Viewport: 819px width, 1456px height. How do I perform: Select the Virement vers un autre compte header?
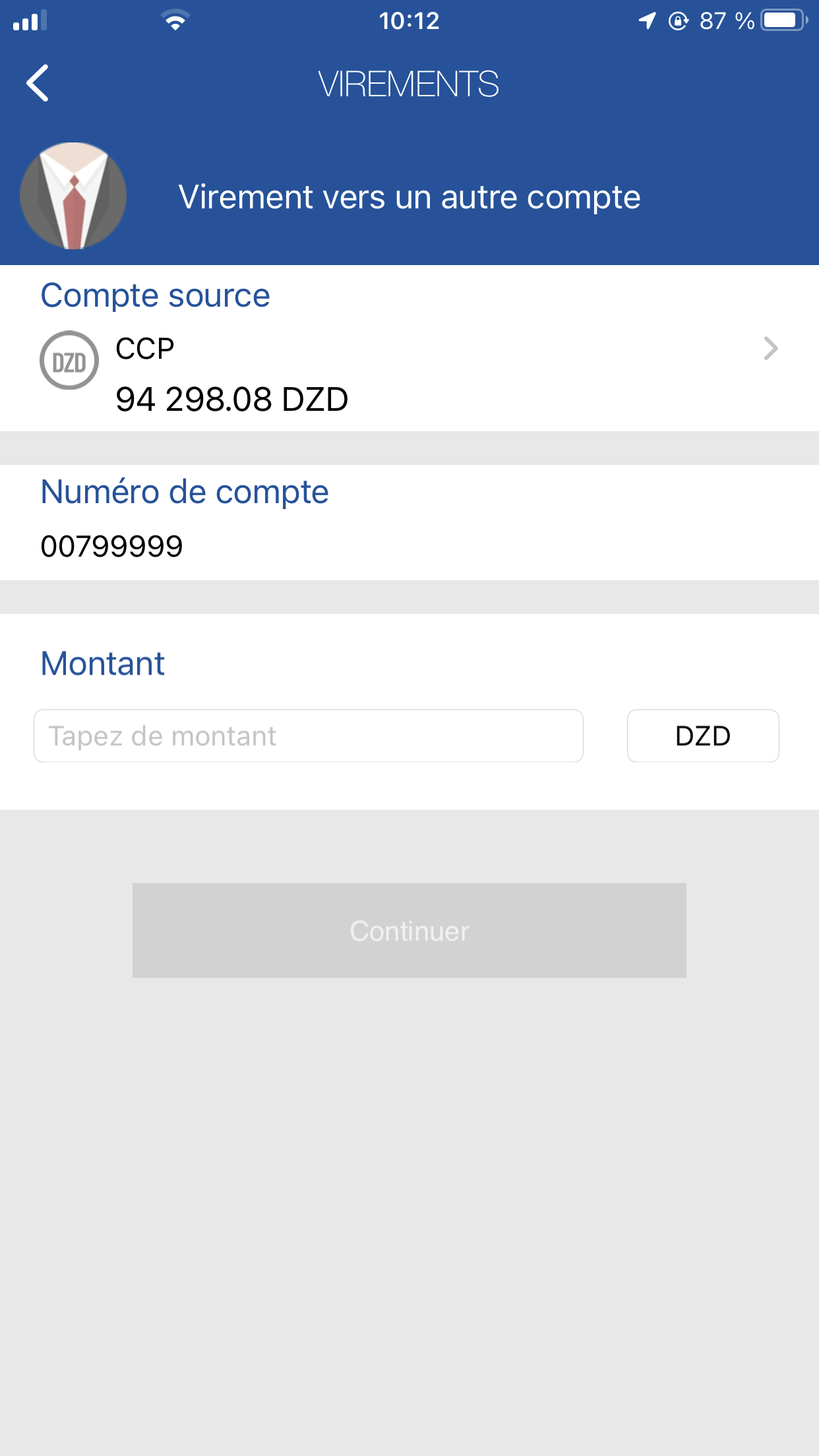tap(409, 196)
